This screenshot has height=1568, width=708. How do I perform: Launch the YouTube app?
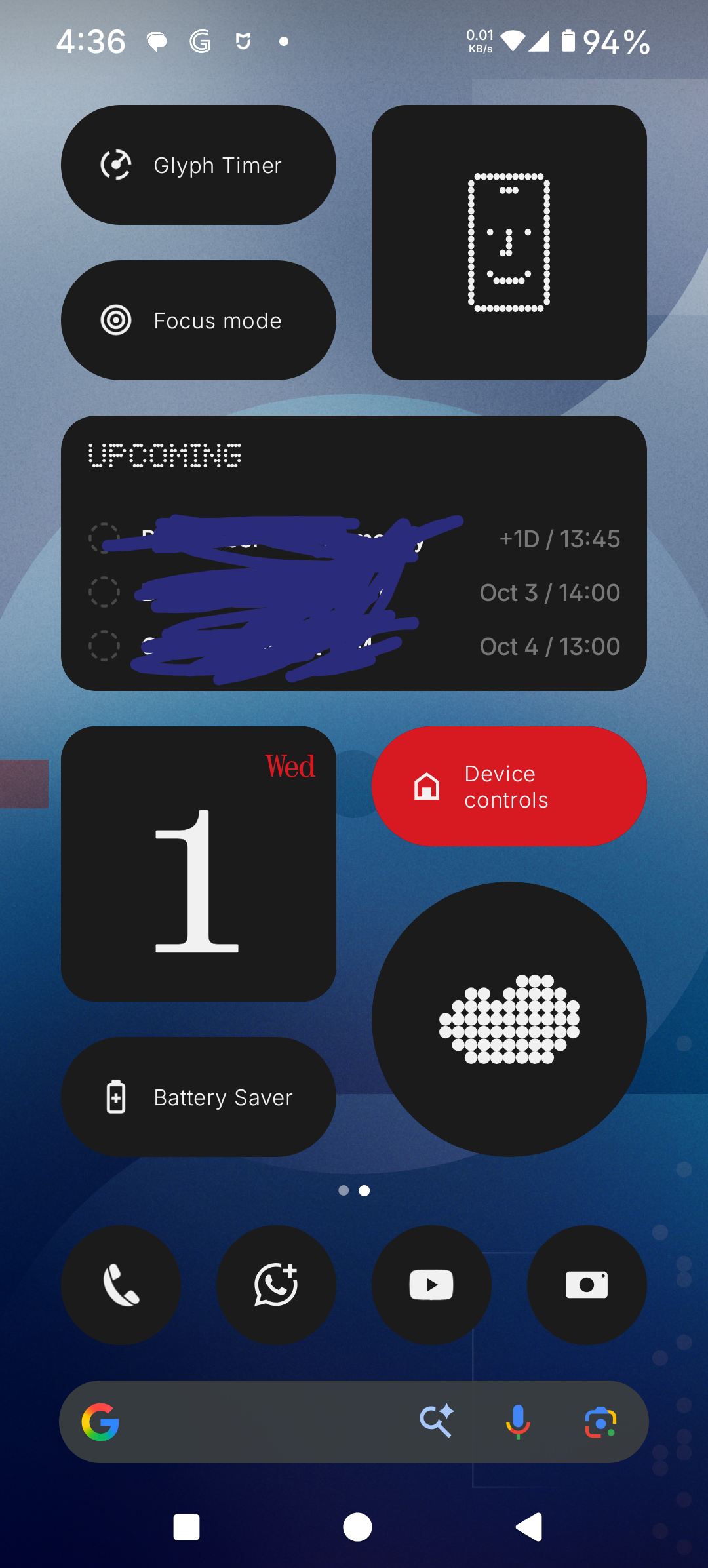431,1285
